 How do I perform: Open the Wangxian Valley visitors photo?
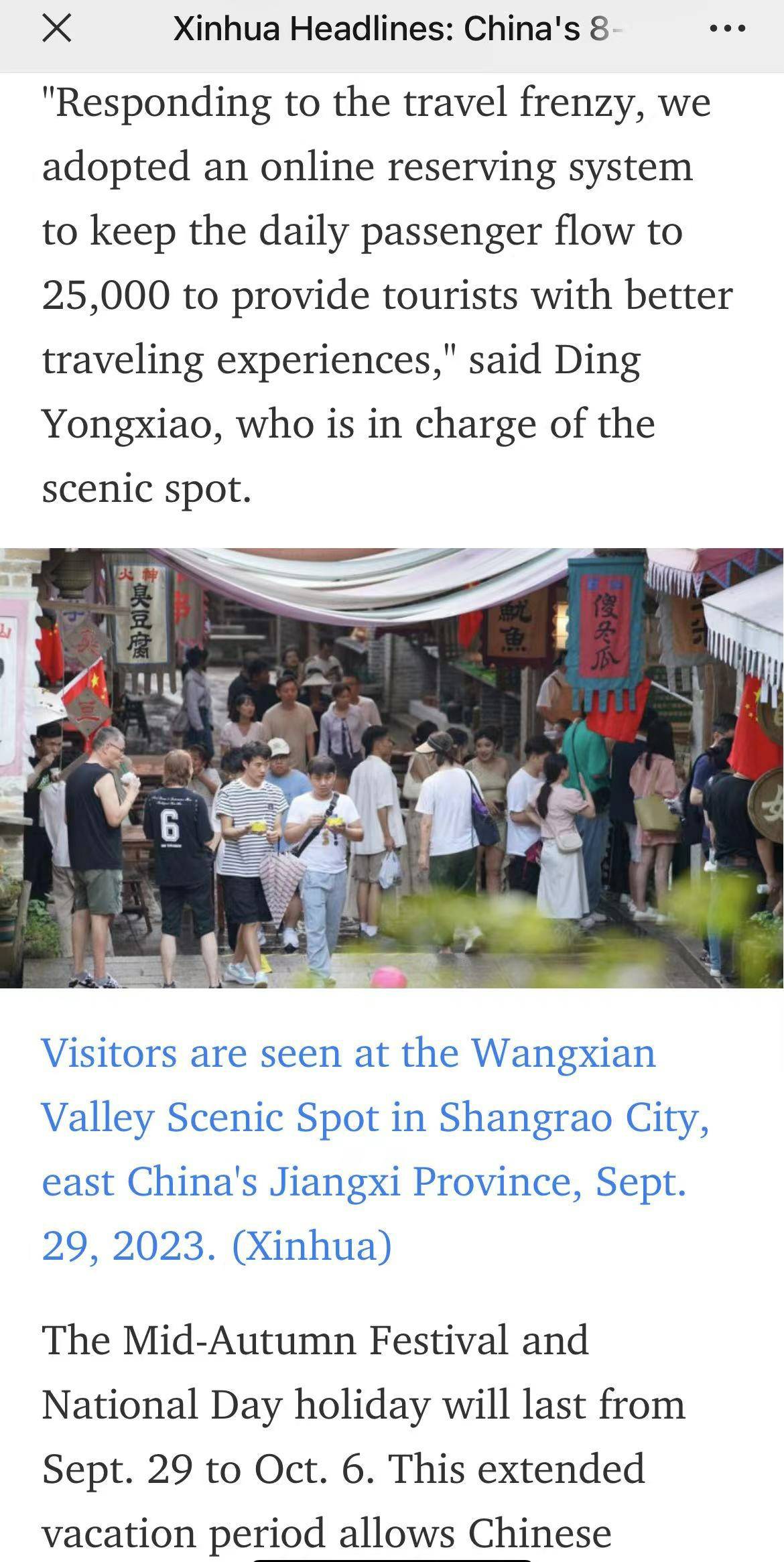[x=392, y=767]
